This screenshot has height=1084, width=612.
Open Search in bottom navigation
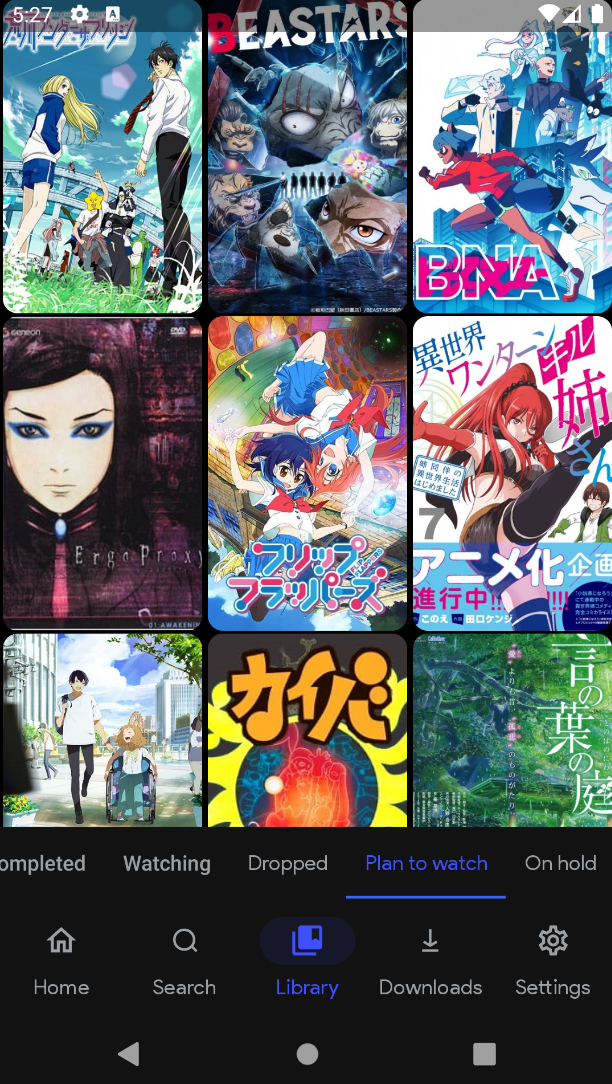[184, 960]
